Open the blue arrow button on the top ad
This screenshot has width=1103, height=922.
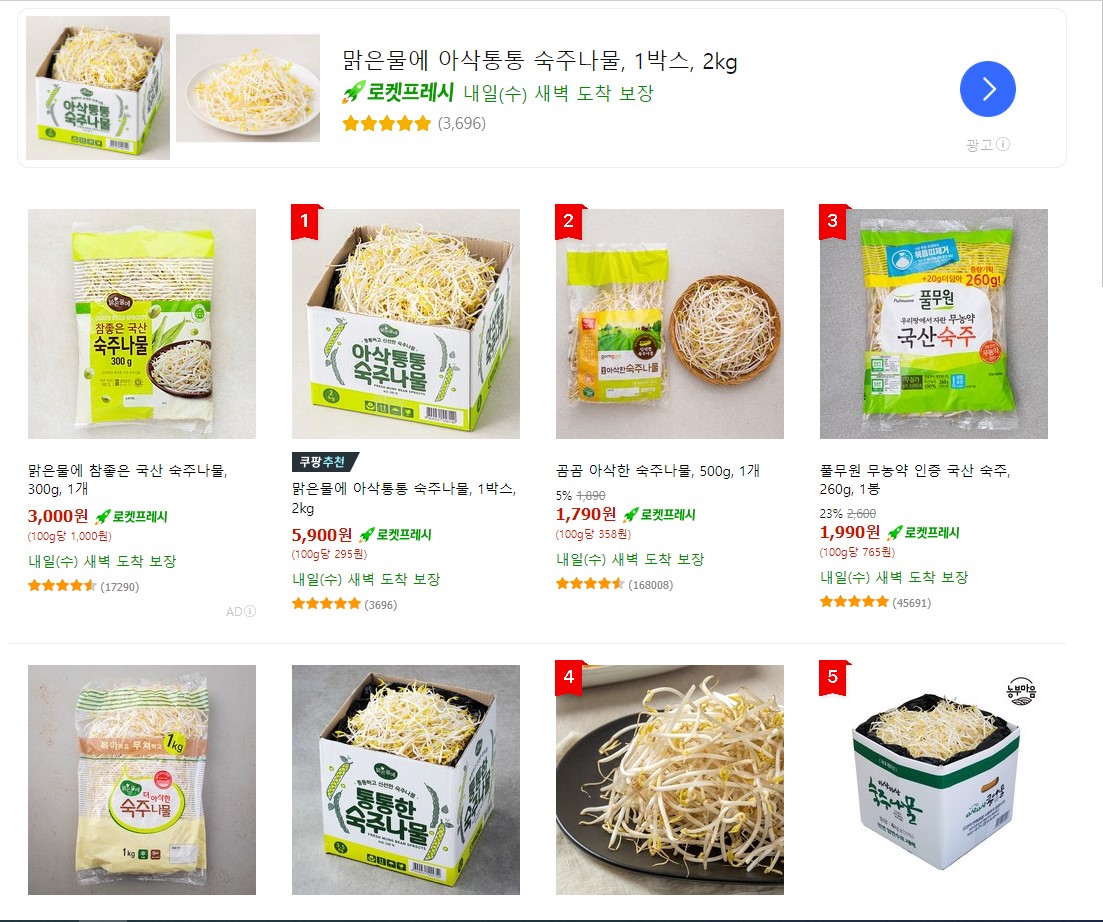pyautogui.click(x=987, y=89)
